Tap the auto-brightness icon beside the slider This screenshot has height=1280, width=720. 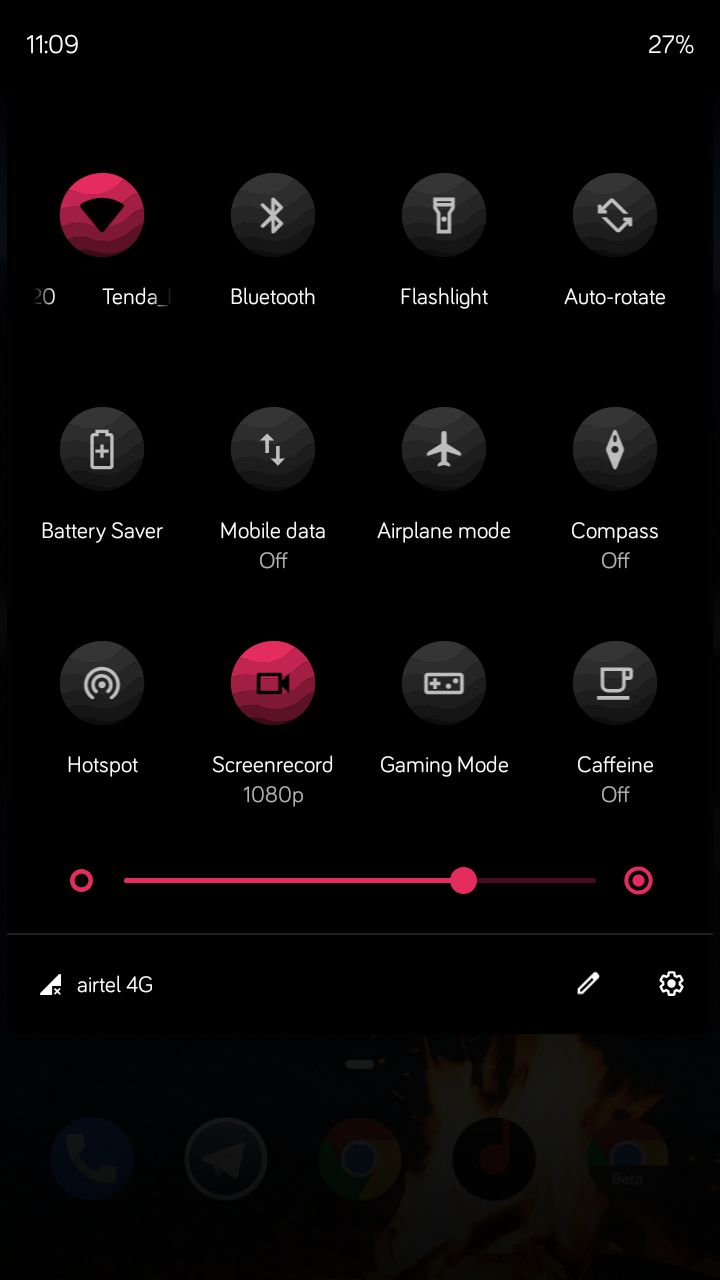(638, 881)
